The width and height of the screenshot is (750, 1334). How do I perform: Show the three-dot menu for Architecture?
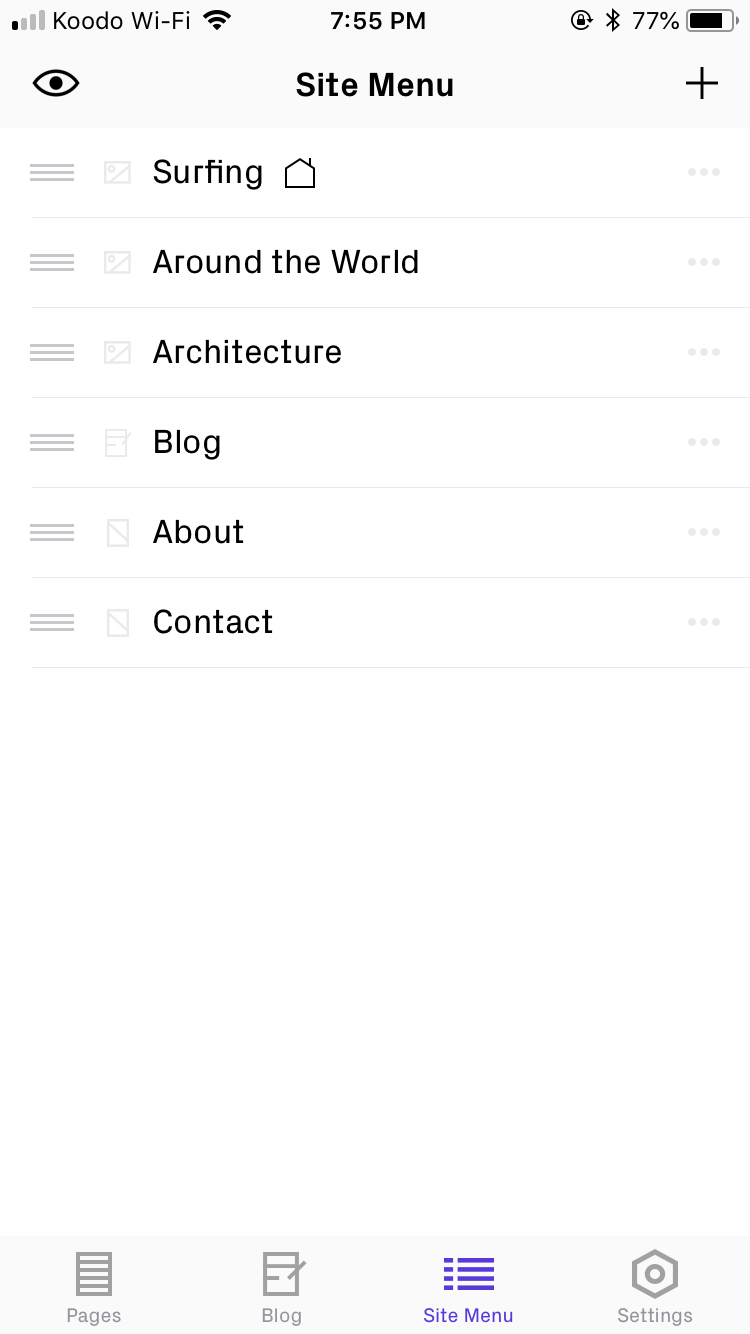coord(704,352)
